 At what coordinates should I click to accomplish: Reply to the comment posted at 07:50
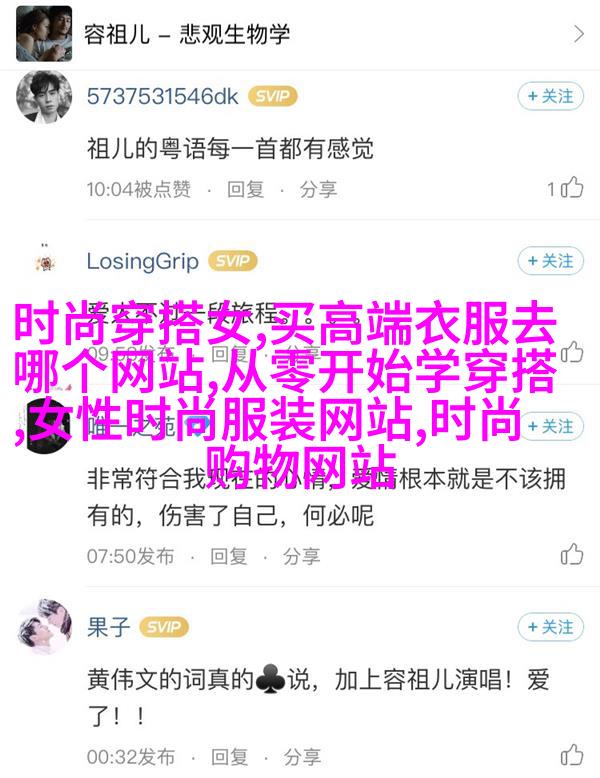[228, 554]
